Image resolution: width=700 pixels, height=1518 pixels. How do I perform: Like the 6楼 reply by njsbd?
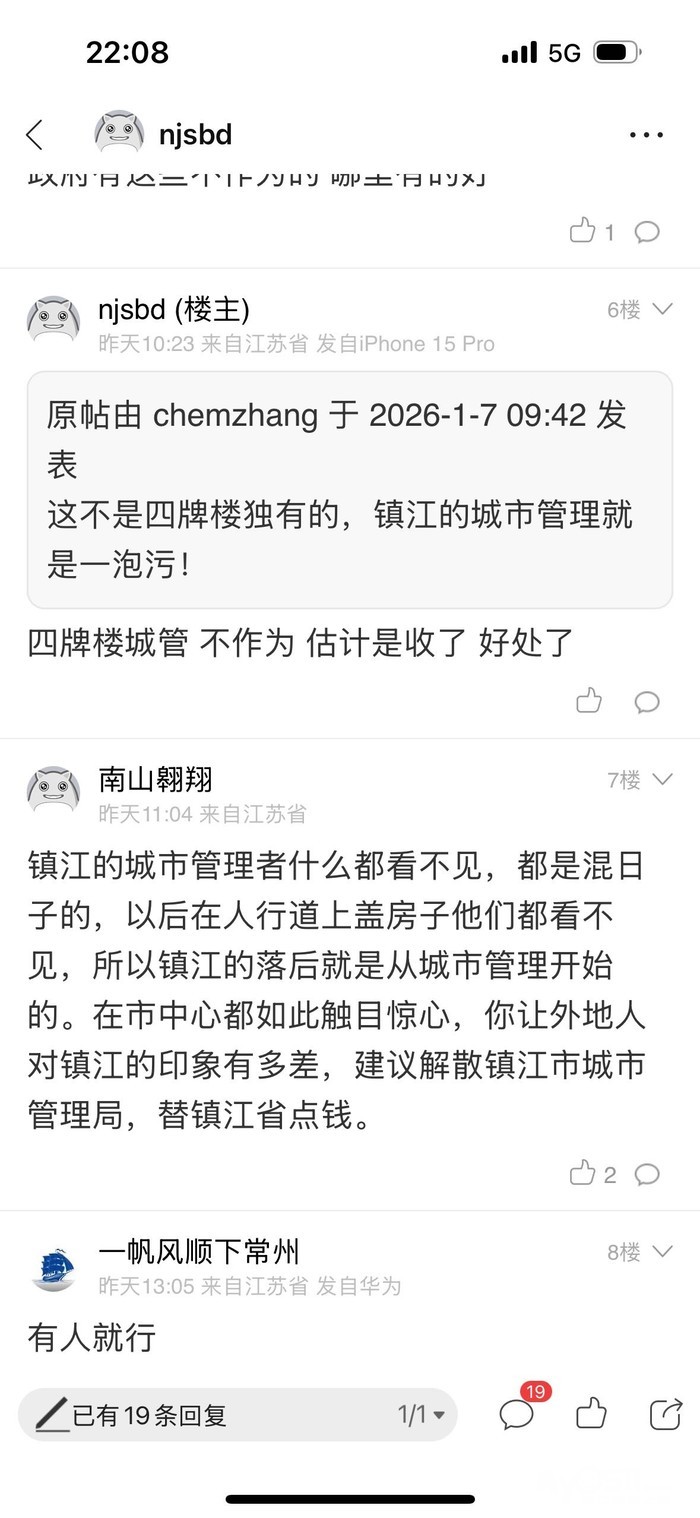click(589, 701)
